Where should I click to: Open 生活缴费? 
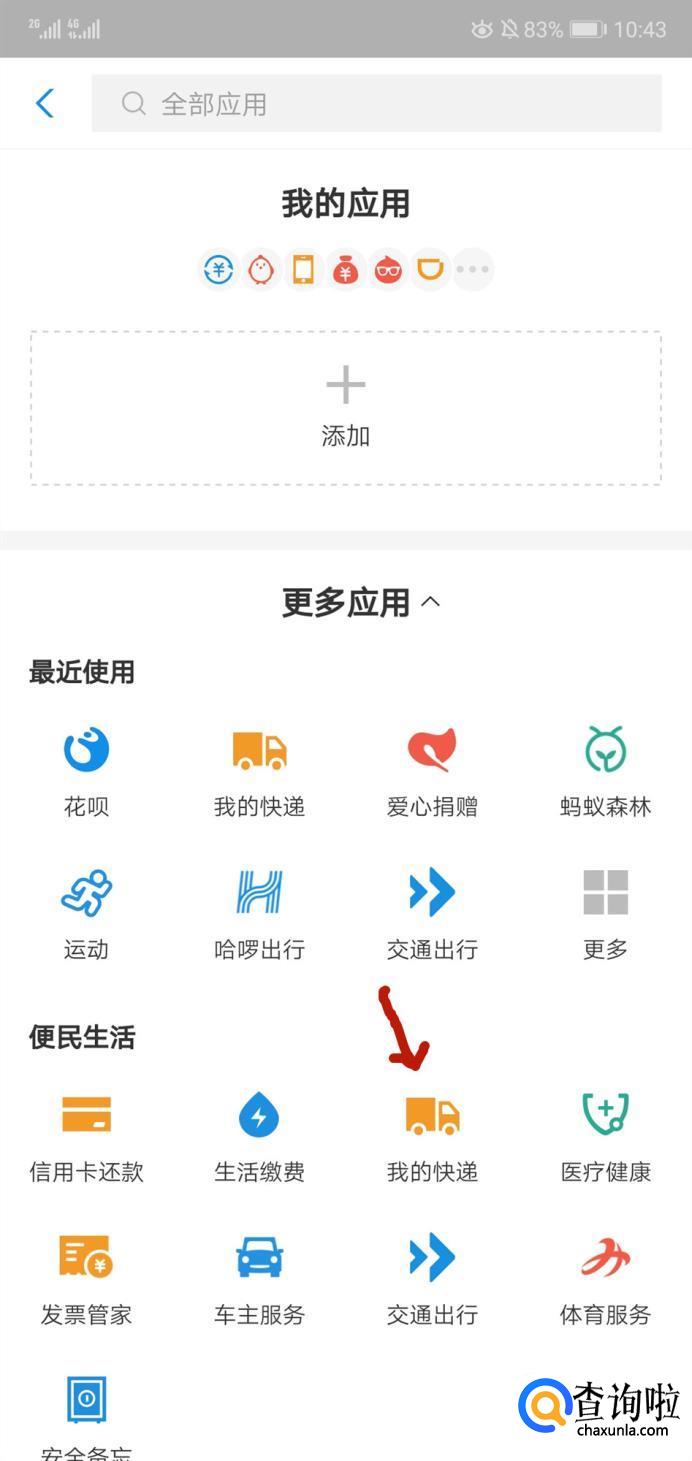click(259, 1137)
